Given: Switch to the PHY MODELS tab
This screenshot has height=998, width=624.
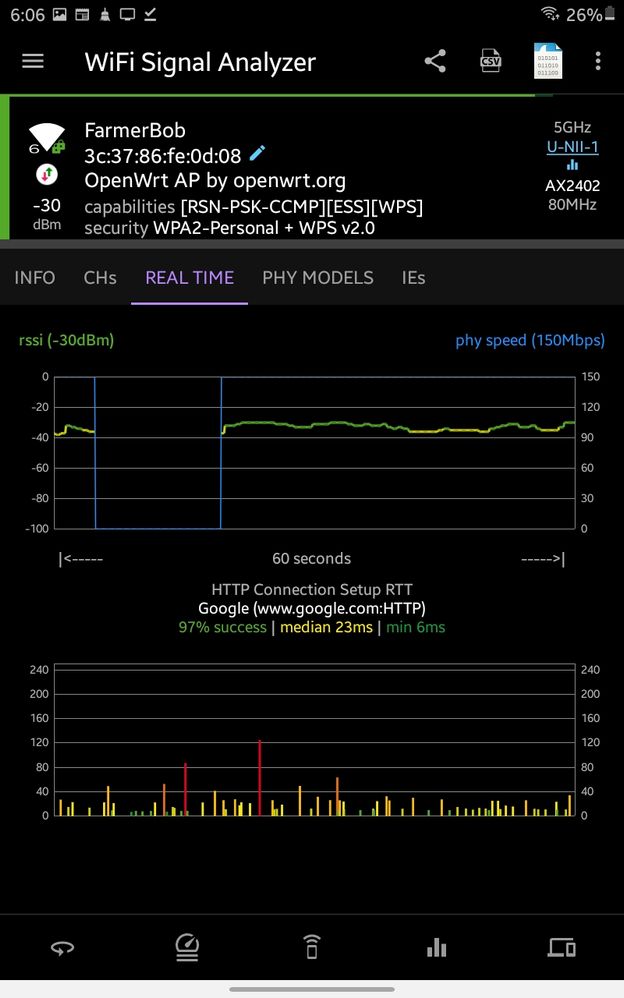Looking at the screenshot, I should [x=317, y=277].
